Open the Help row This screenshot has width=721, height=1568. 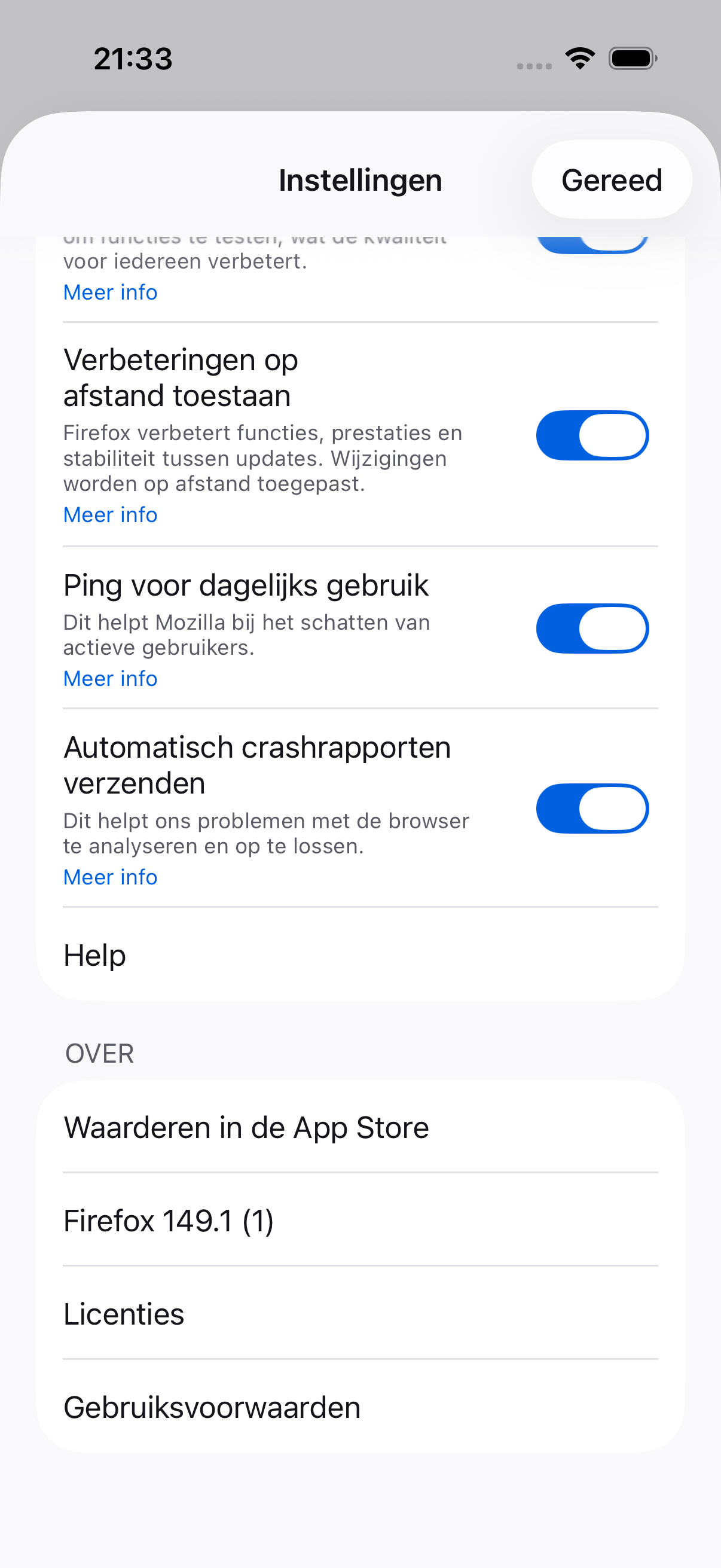coord(360,955)
